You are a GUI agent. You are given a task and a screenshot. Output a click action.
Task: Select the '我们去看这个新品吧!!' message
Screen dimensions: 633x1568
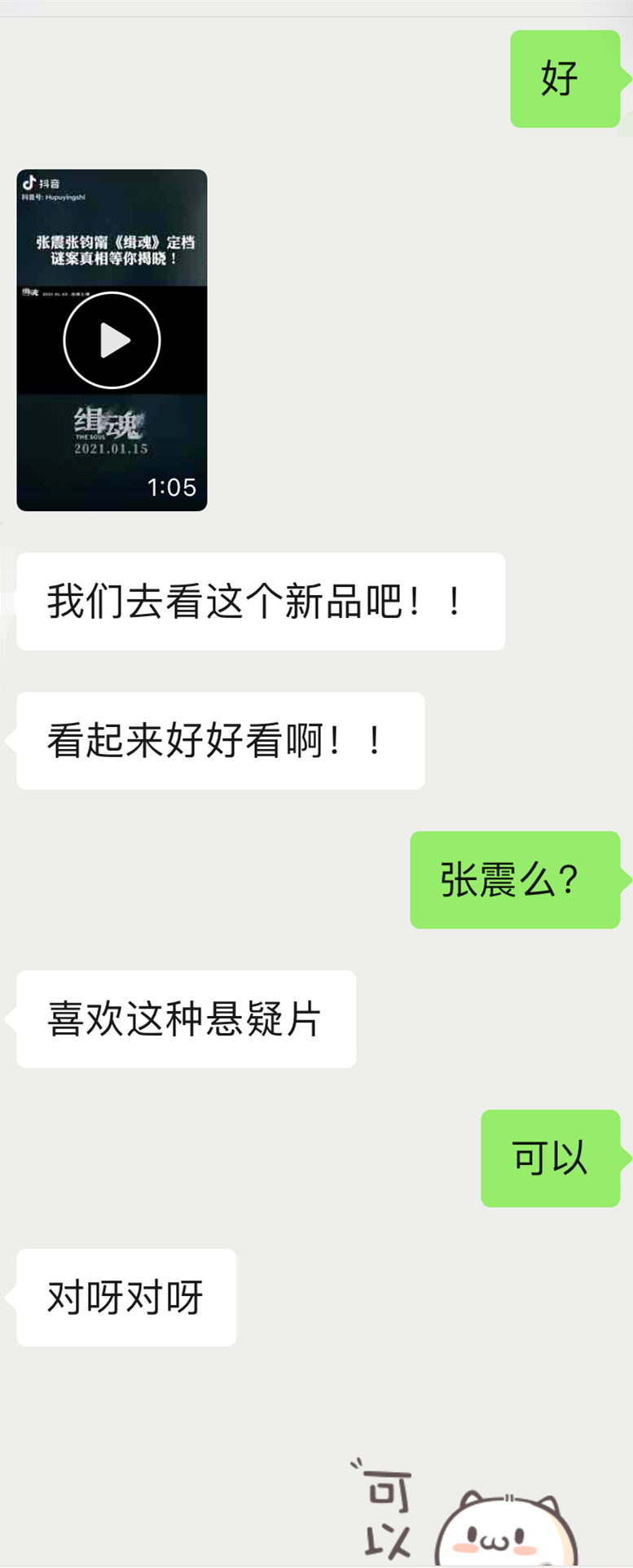pyautogui.click(x=260, y=600)
